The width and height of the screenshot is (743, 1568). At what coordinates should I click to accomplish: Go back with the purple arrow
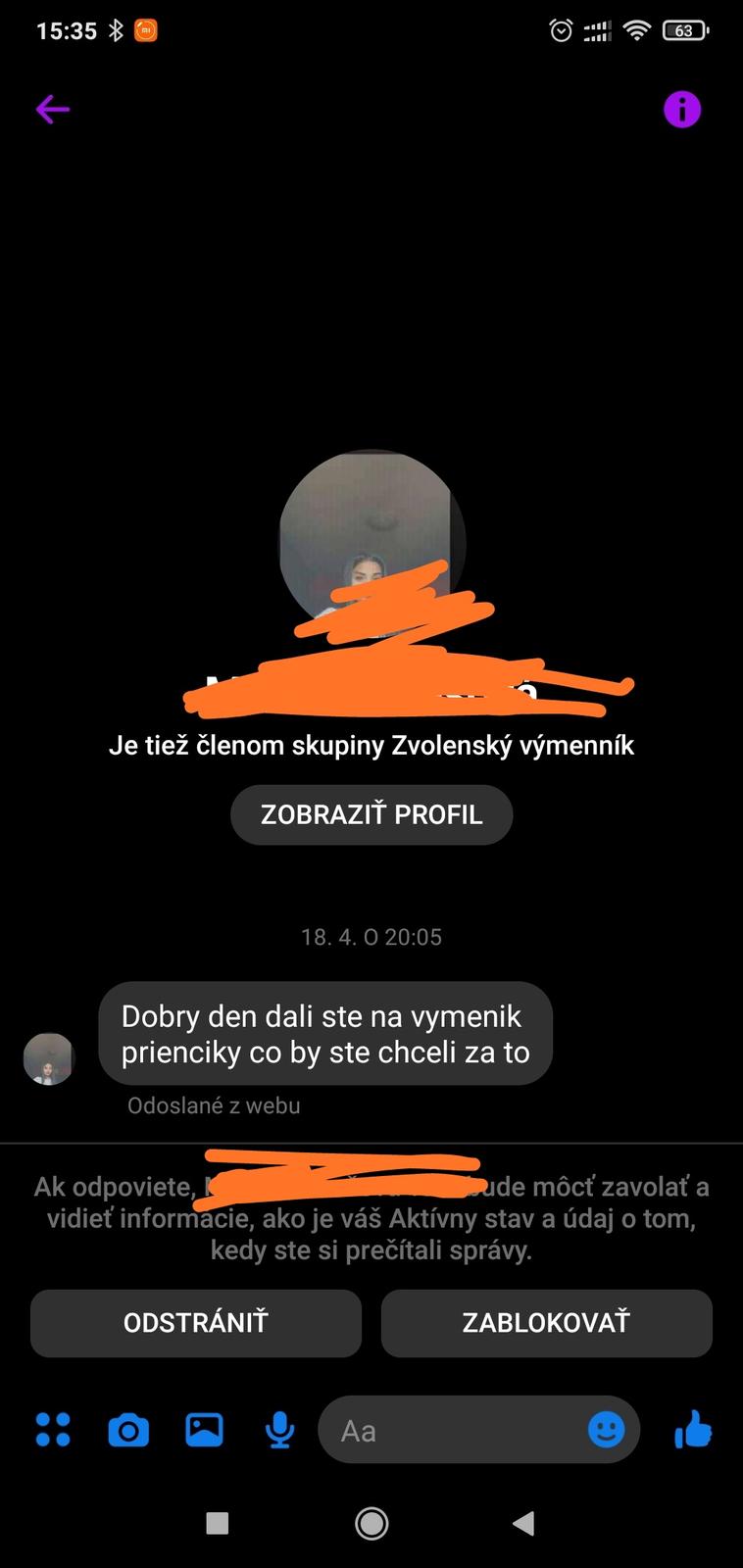tap(53, 109)
